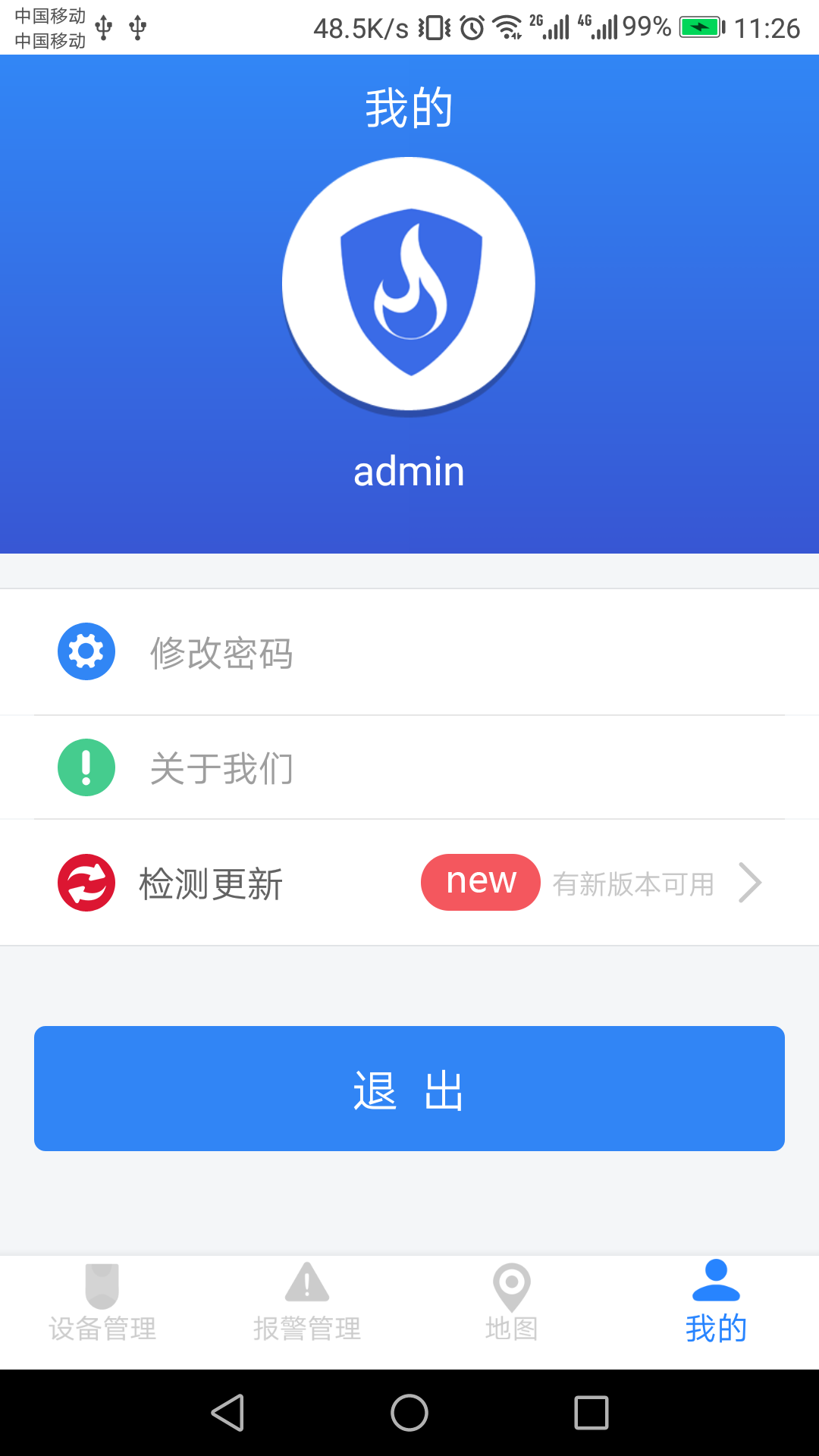Open the 修改密码 (change password) row
The image size is (819, 1456).
[x=409, y=652]
